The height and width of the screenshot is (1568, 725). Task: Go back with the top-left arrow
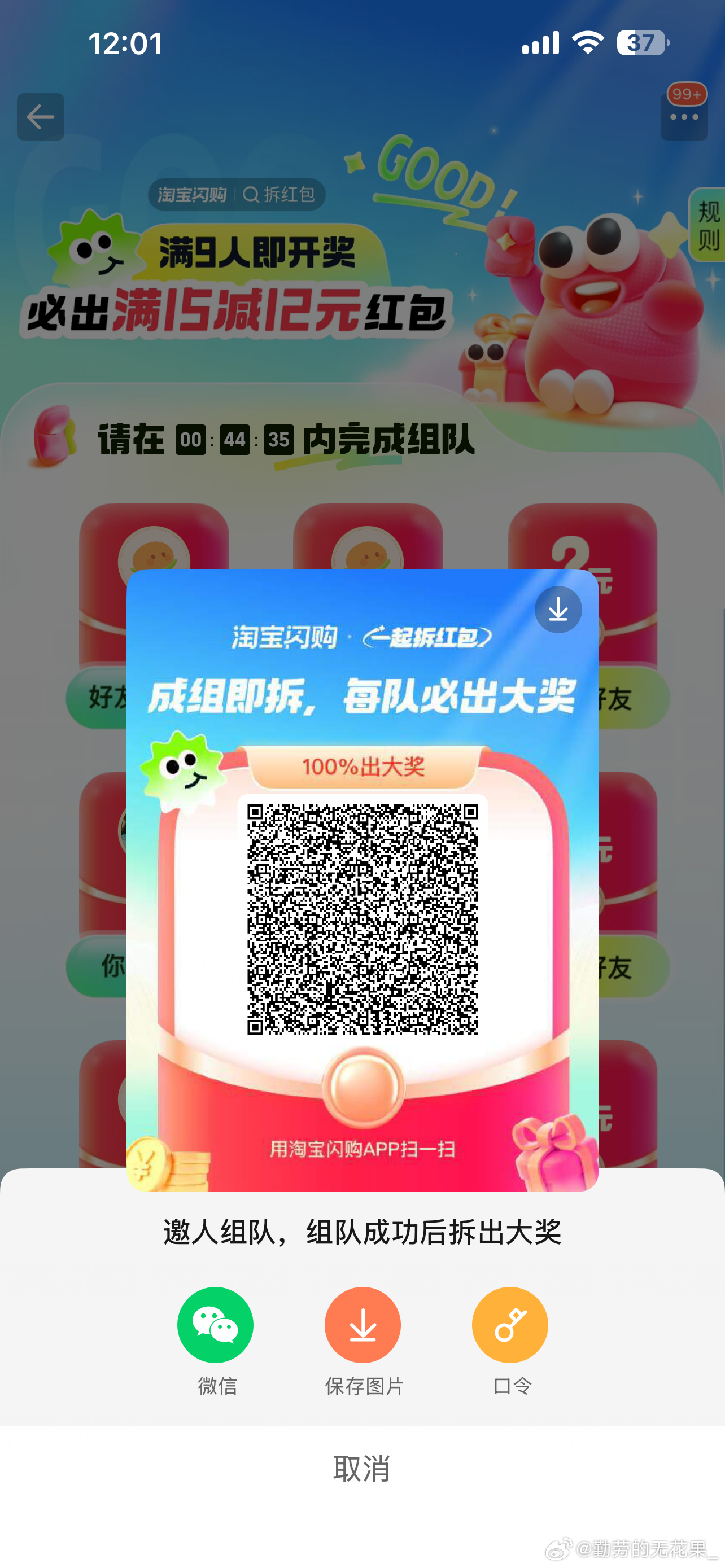tap(41, 117)
